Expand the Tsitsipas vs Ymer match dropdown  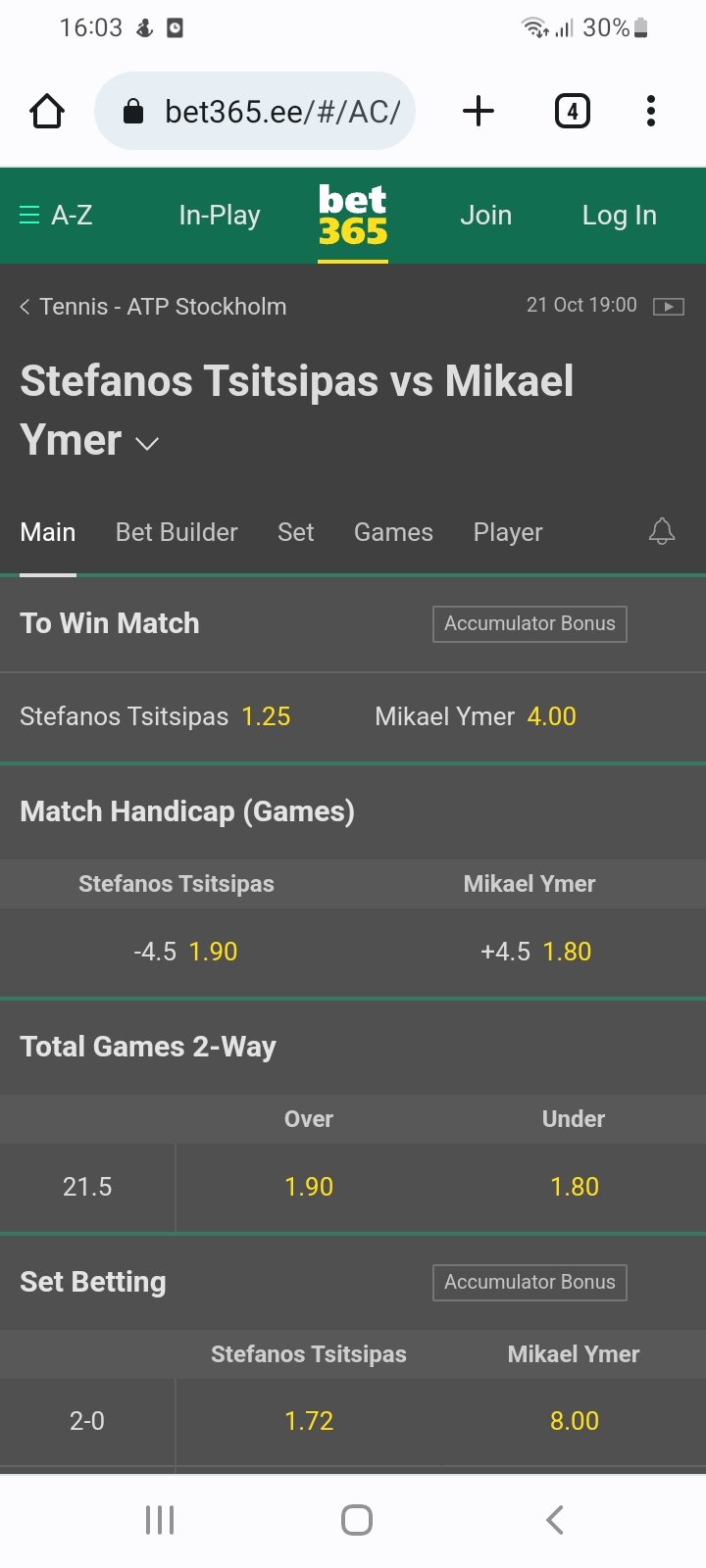coord(147,444)
